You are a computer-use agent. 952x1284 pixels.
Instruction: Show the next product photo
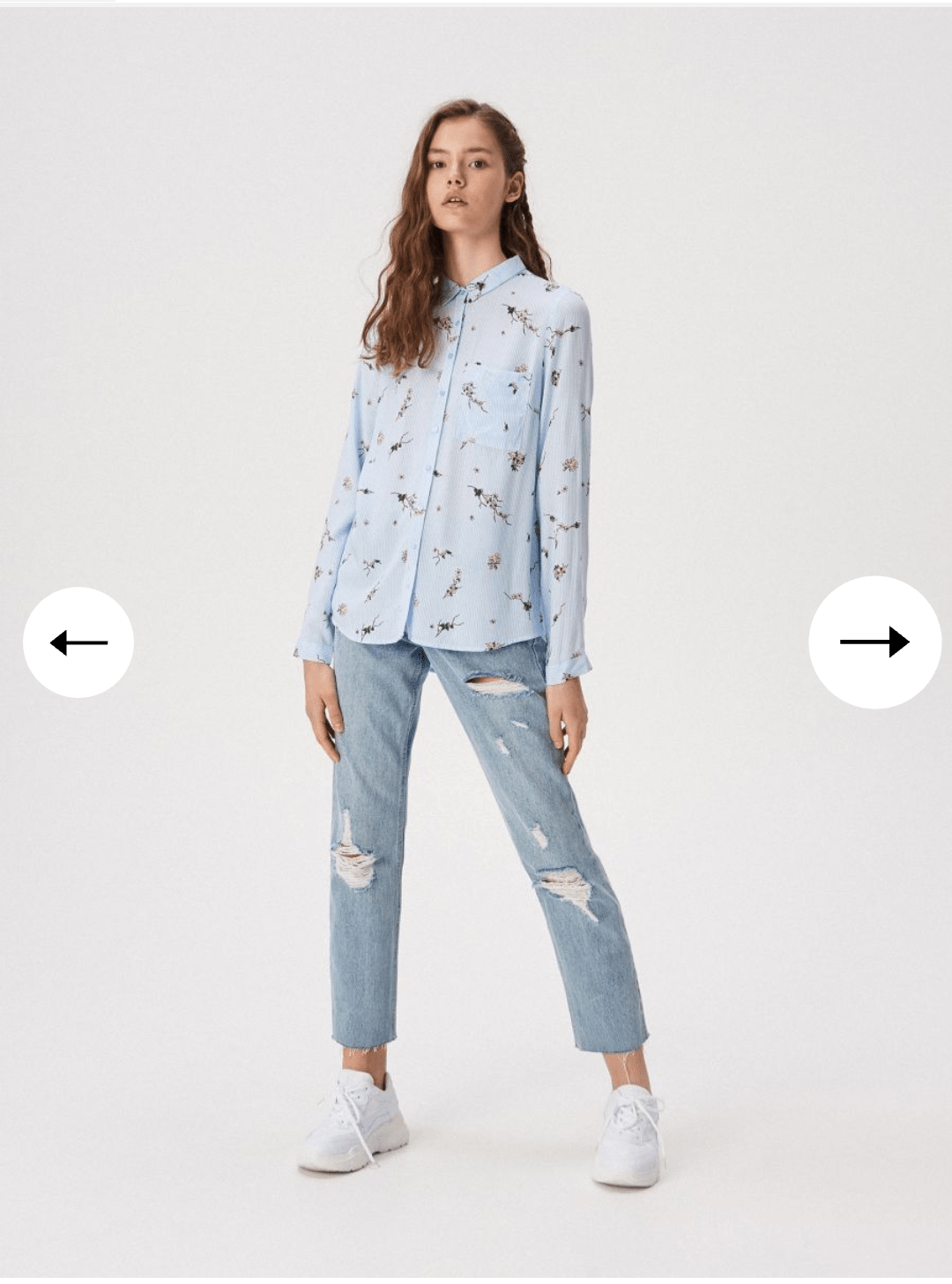pyautogui.click(x=874, y=642)
